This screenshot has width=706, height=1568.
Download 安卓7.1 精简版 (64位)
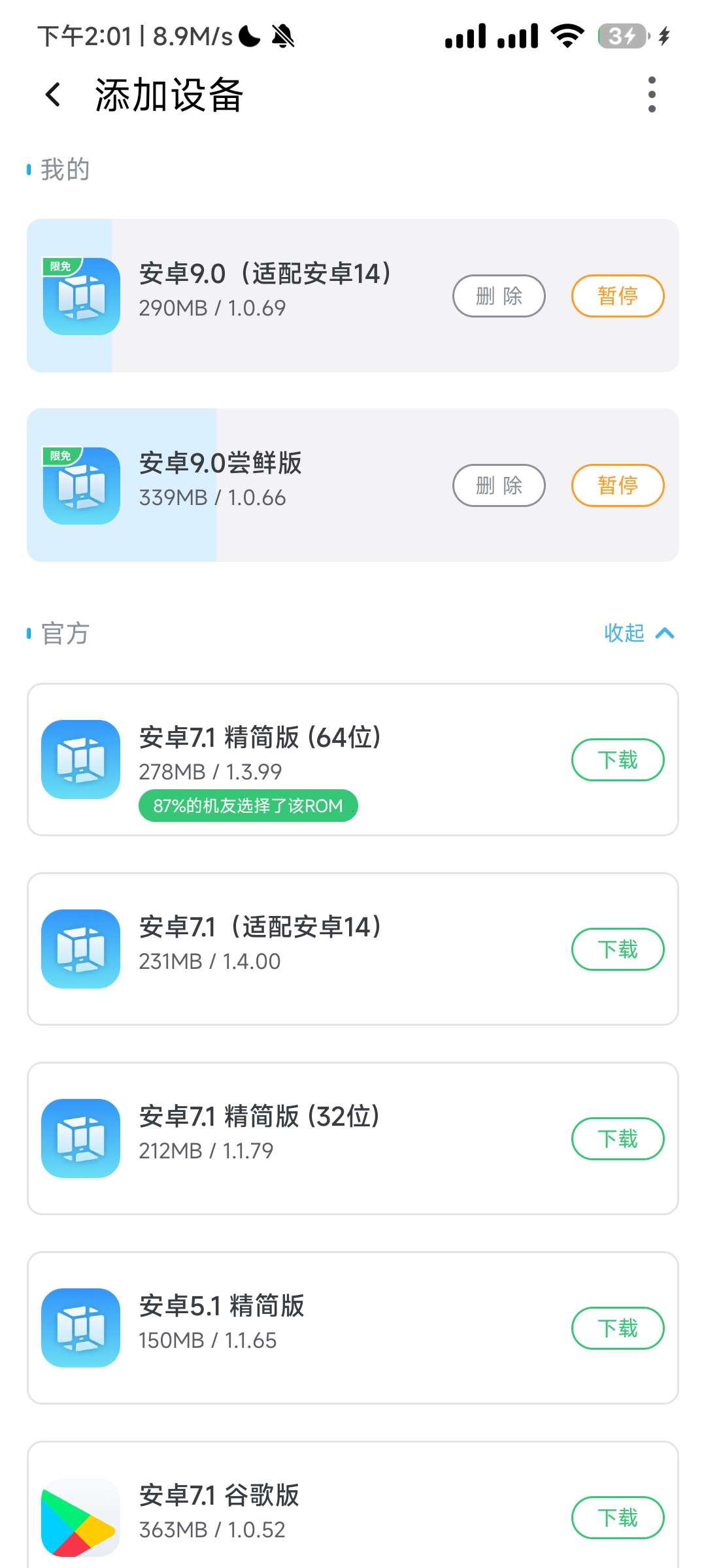click(618, 760)
